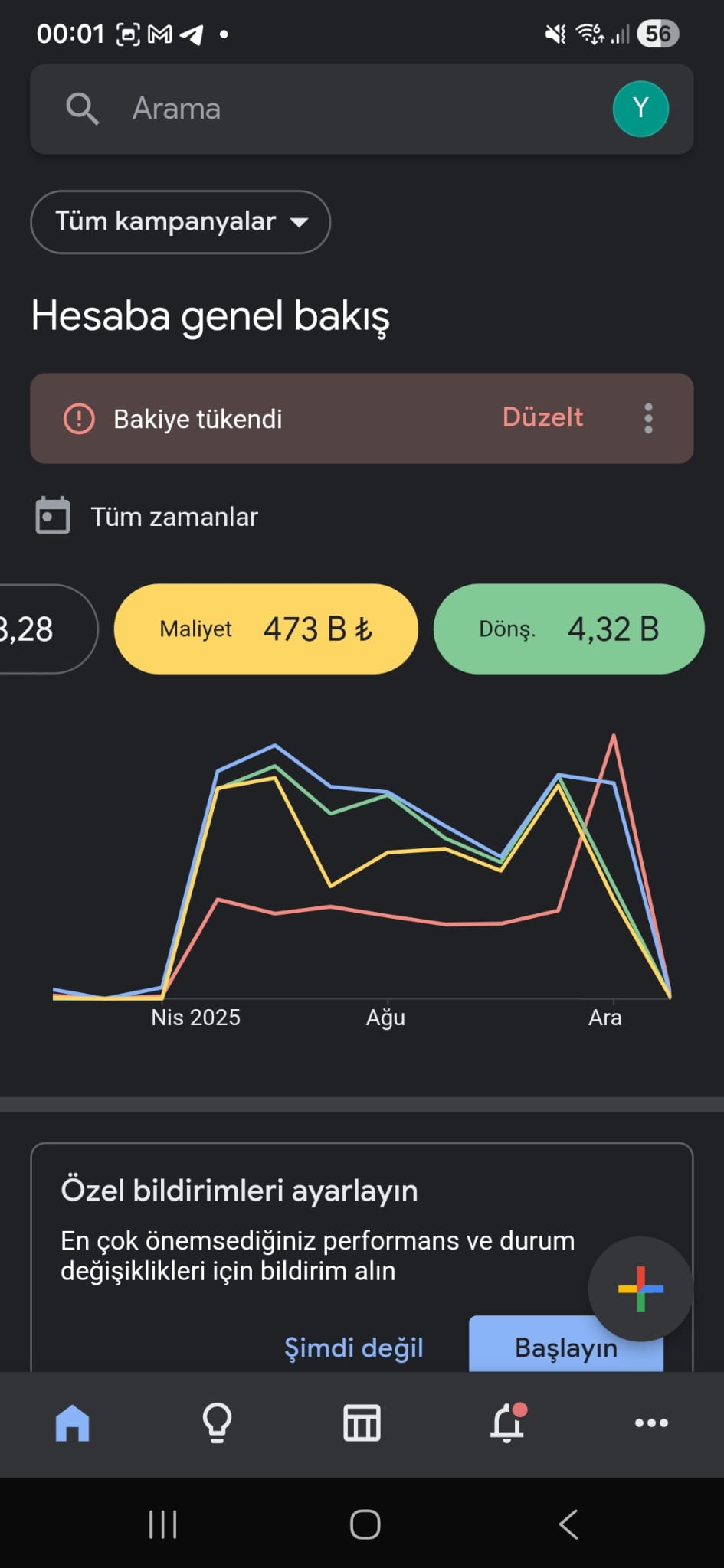Image resolution: width=724 pixels, height=1568 pixels.
Task: Select the Maliyet metric chip
Action: (x=266, y=629)
